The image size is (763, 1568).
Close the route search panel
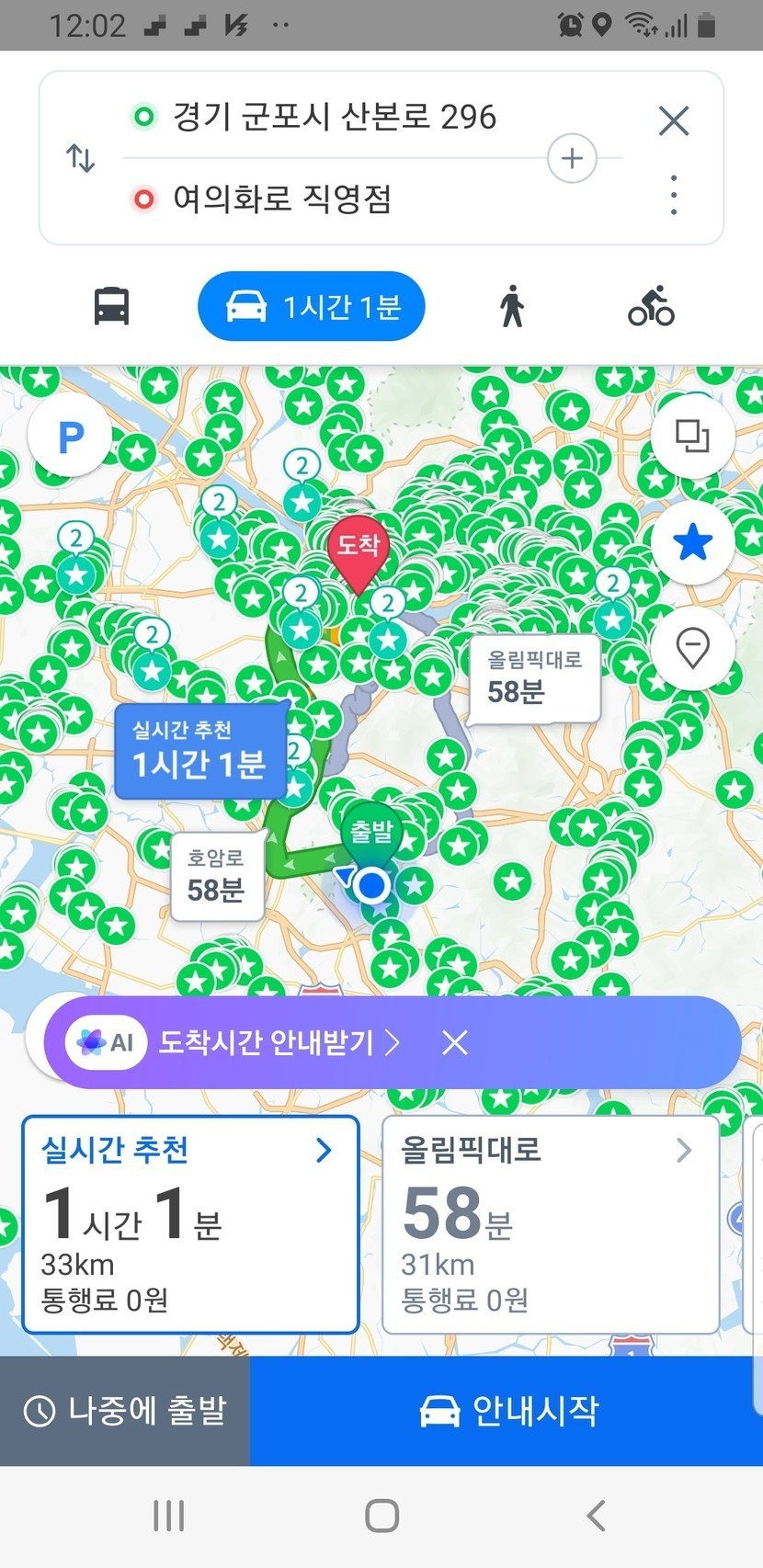coord(674,120)
